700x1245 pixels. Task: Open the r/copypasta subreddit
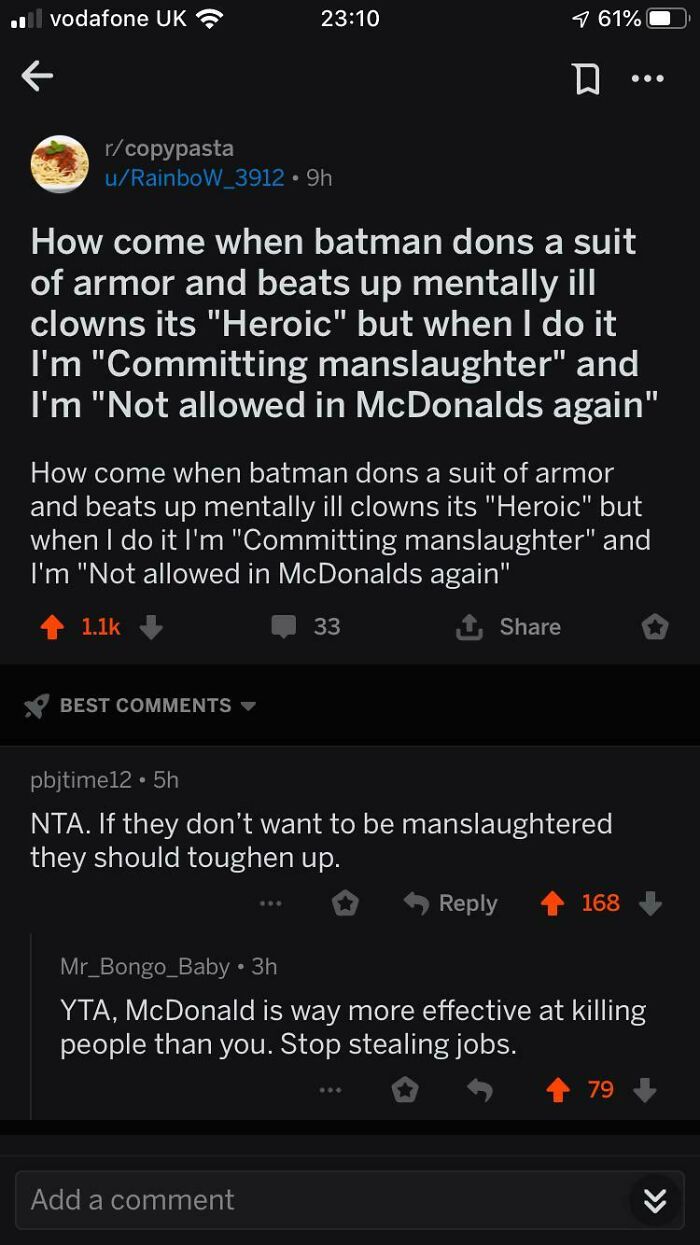pos(168,148)
